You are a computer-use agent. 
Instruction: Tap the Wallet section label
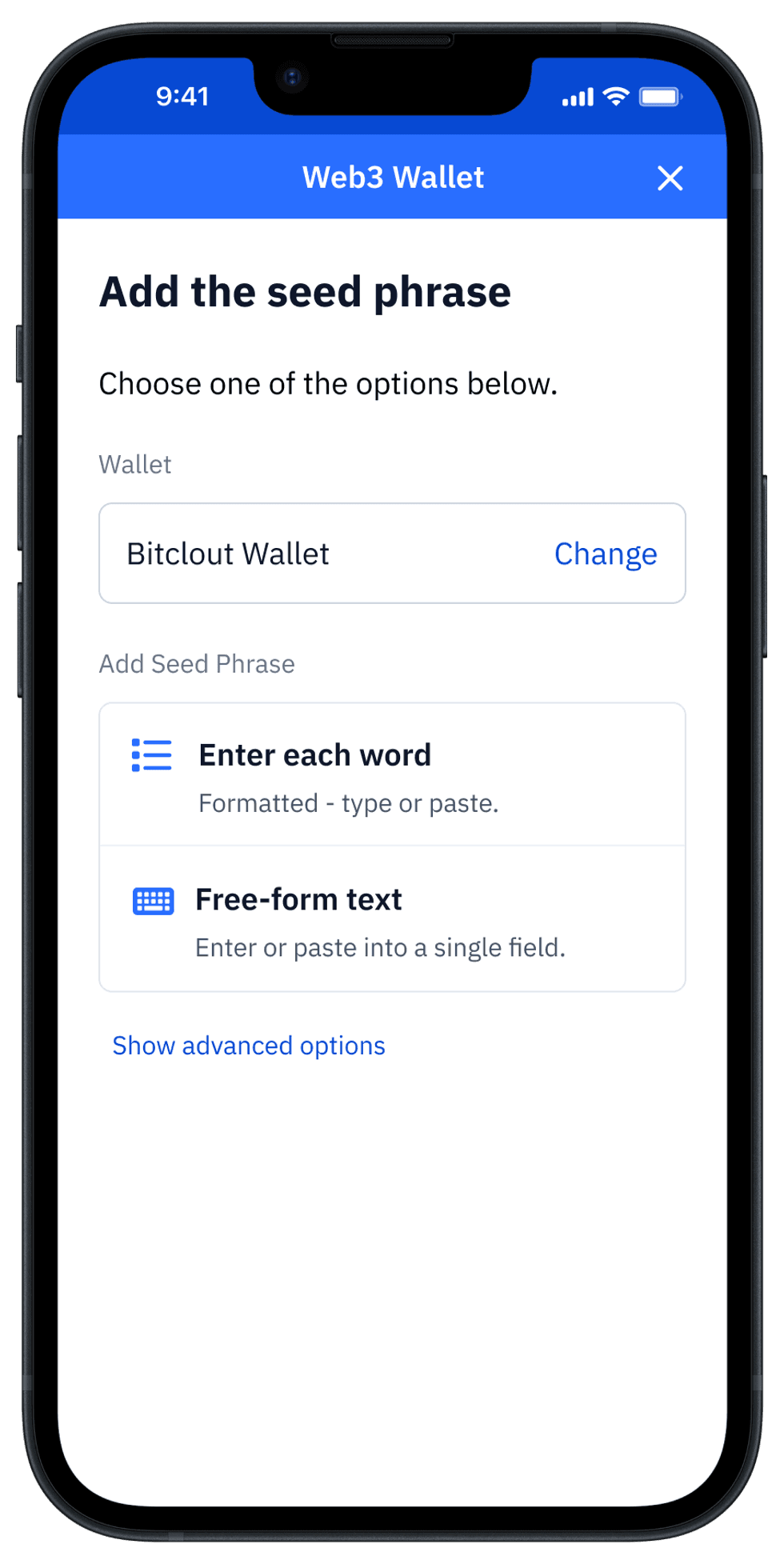point(134,464)
